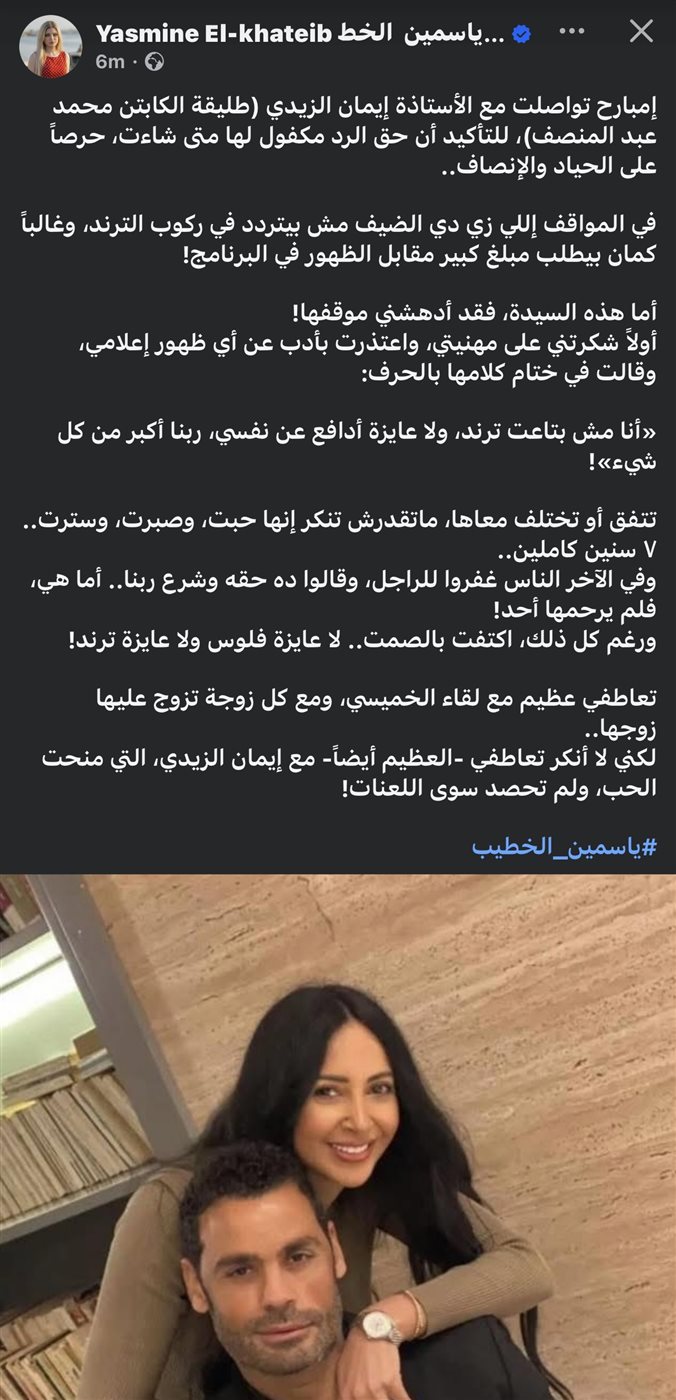Open the #ياسمين_الخطيب hashtag
The width and height of the screenshot is (676, 1400).
[564, 847]
